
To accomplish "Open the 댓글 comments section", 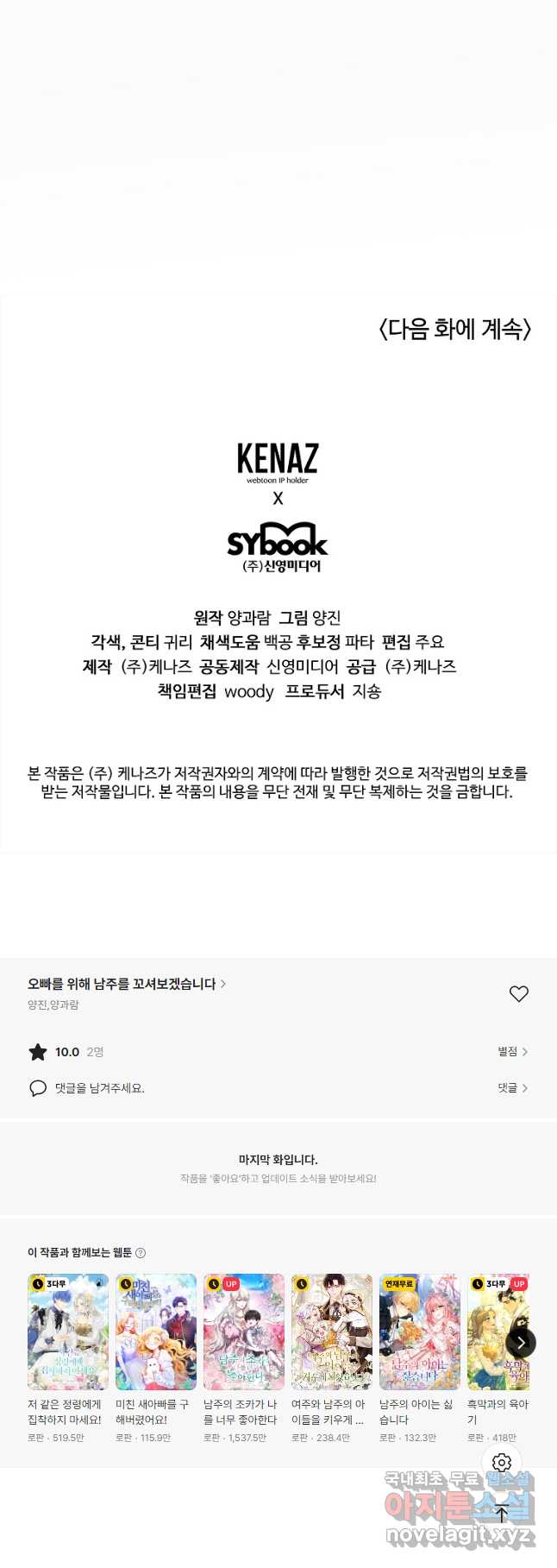I will click(x=512, y=1088).
